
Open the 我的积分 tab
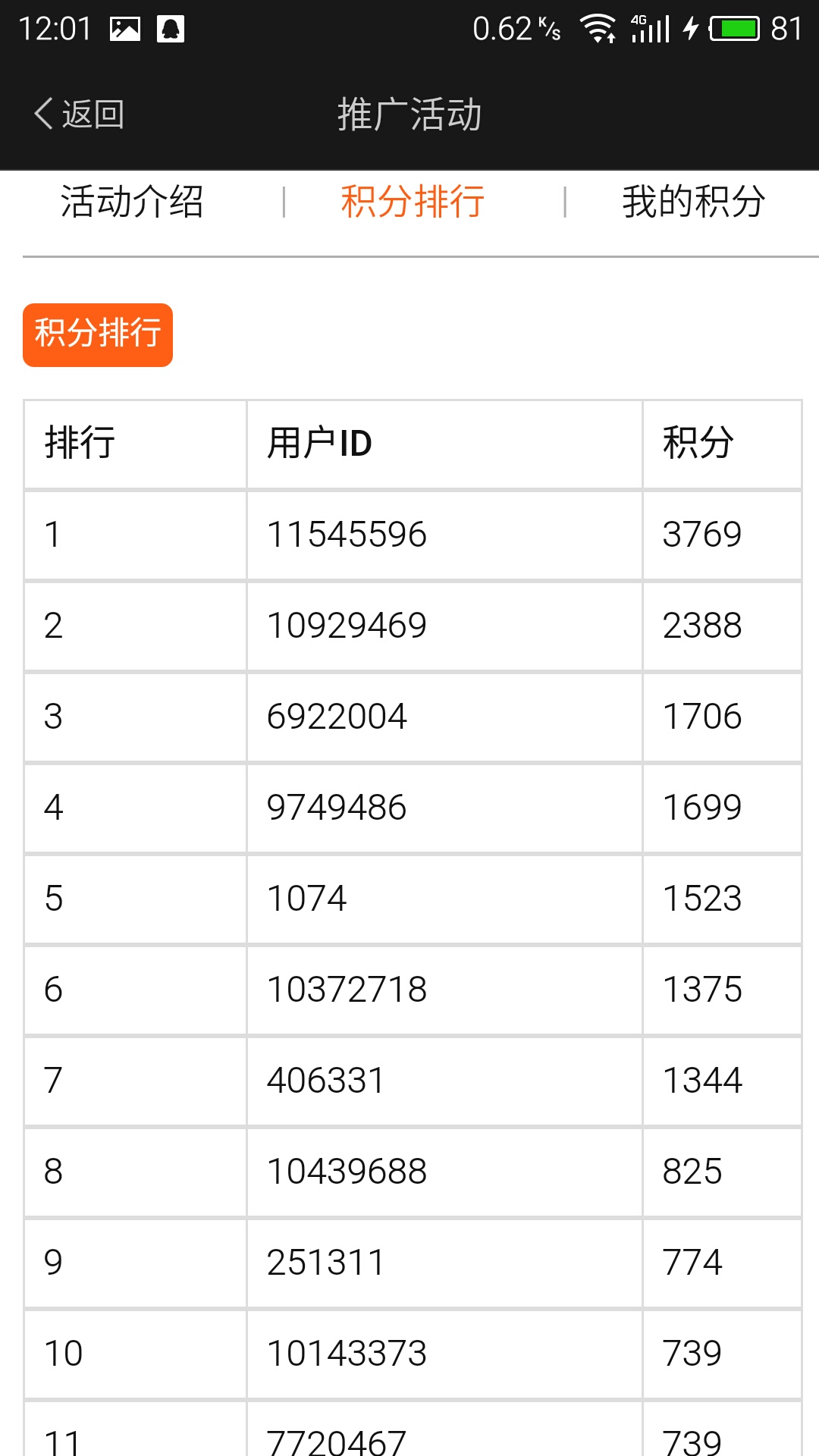(x=693, y=202)
